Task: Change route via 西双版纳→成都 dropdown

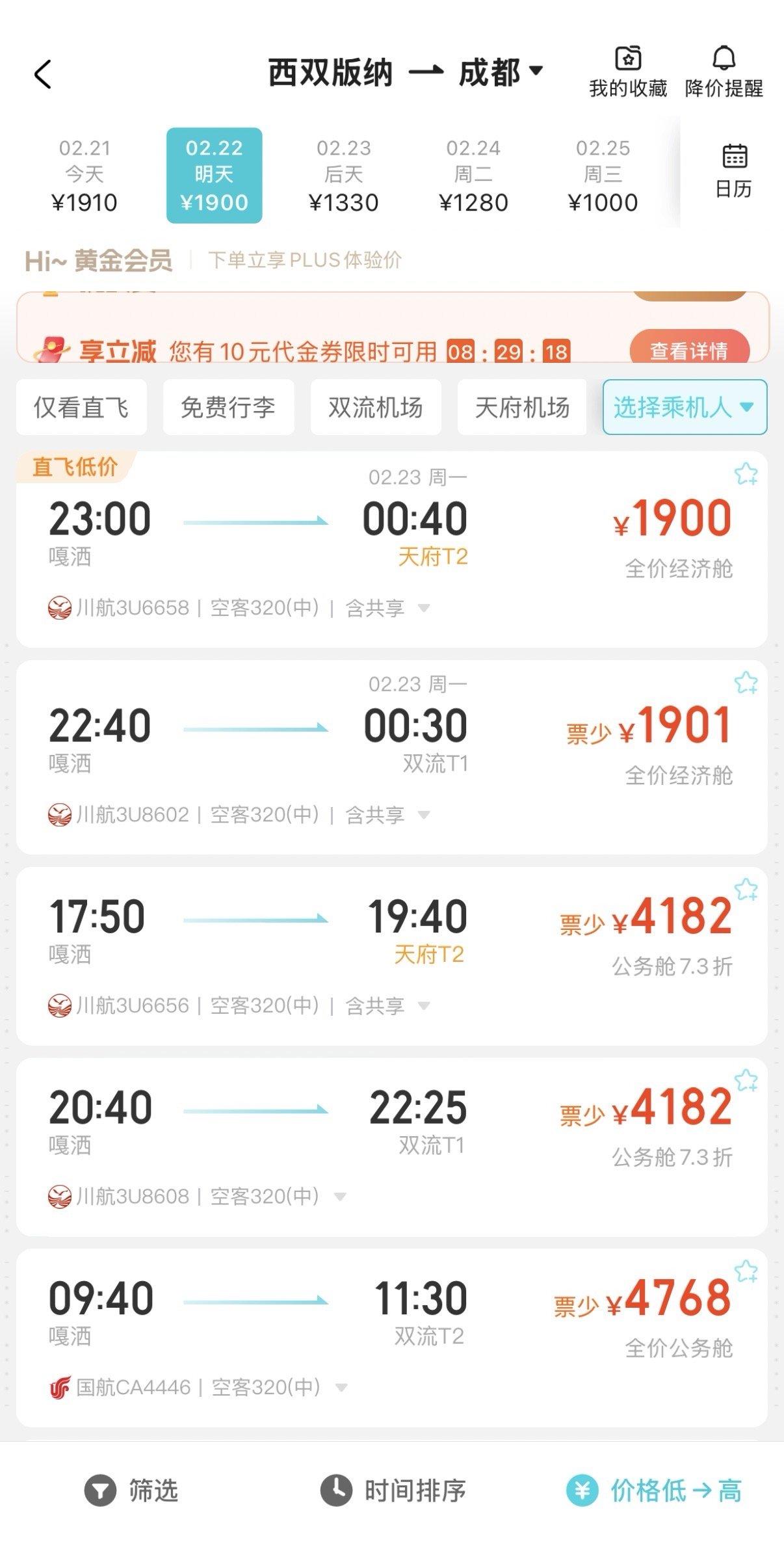Action: (x=406, y=72)
